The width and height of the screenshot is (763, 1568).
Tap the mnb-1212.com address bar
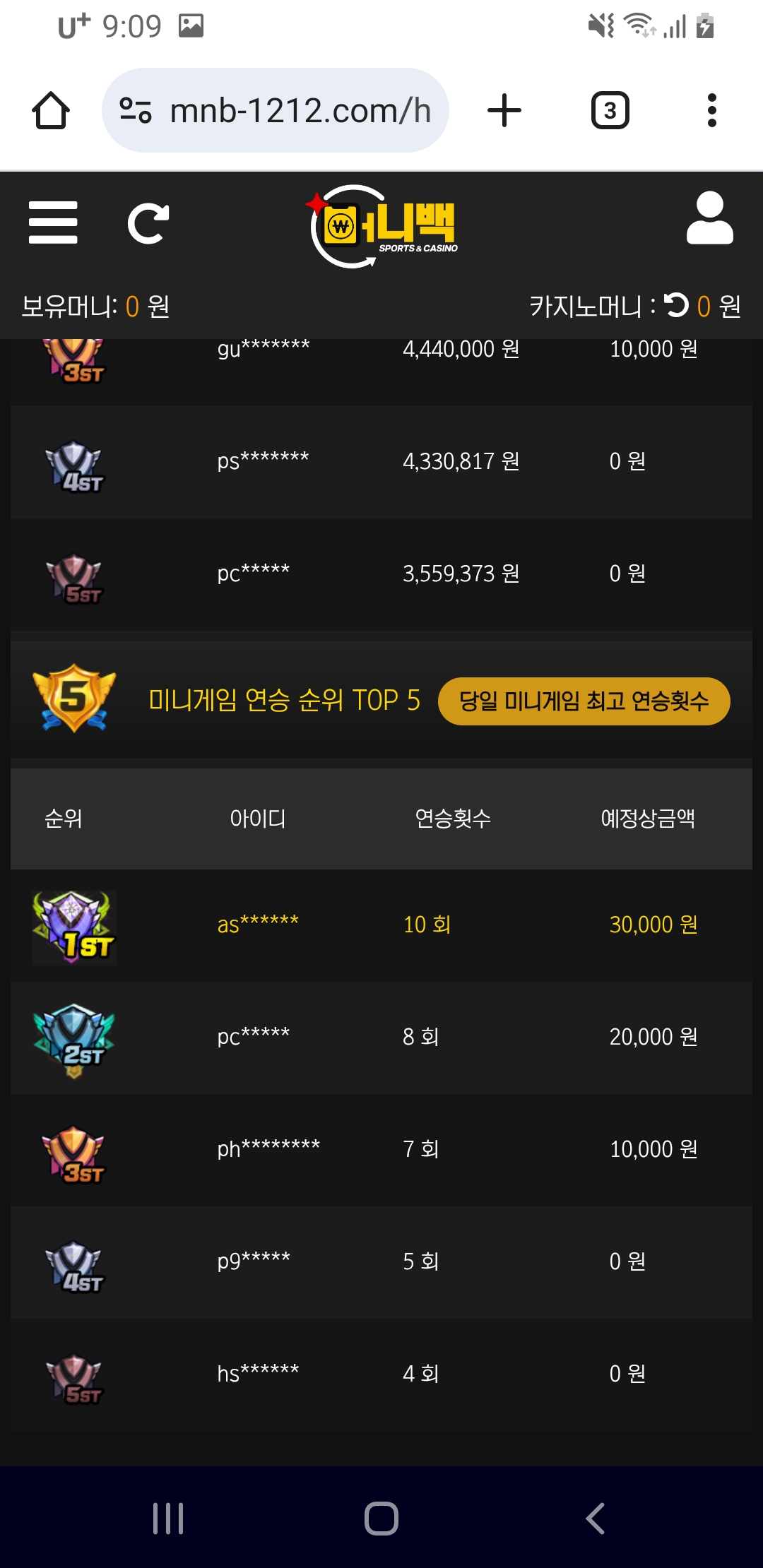pos(300,111)
